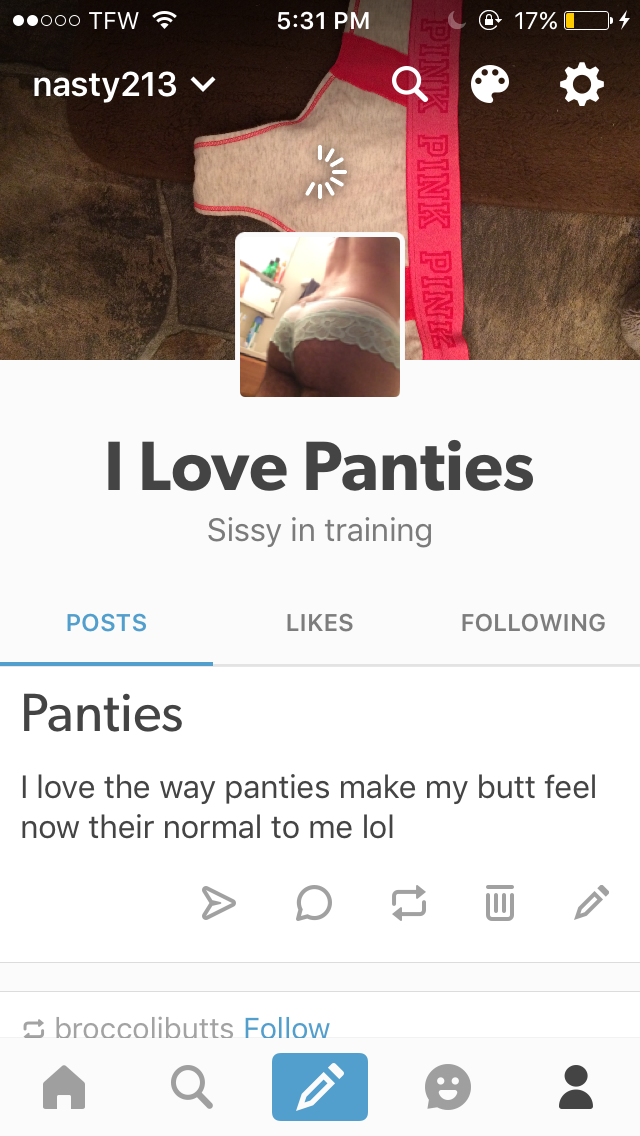Open the settings gear
The width and height of the screenshot is (640, 1136).
tap(581, 85)
